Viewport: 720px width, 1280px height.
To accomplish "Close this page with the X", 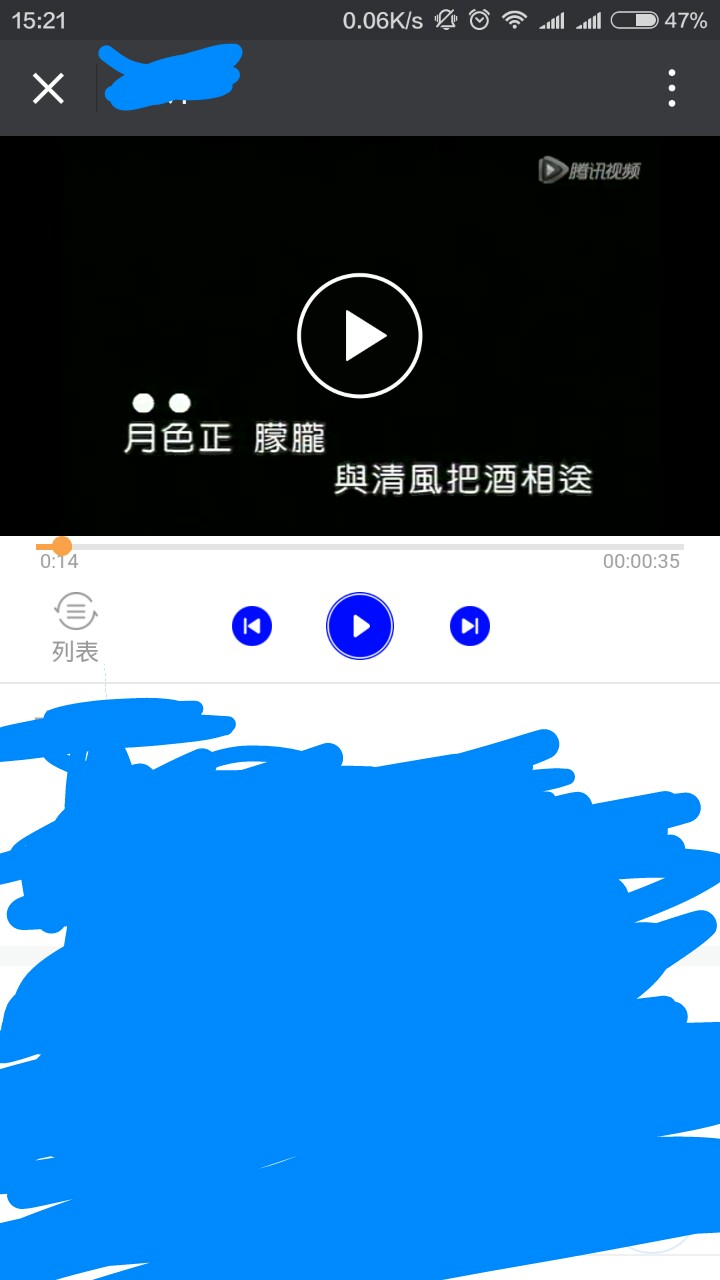I will point(48,89).
